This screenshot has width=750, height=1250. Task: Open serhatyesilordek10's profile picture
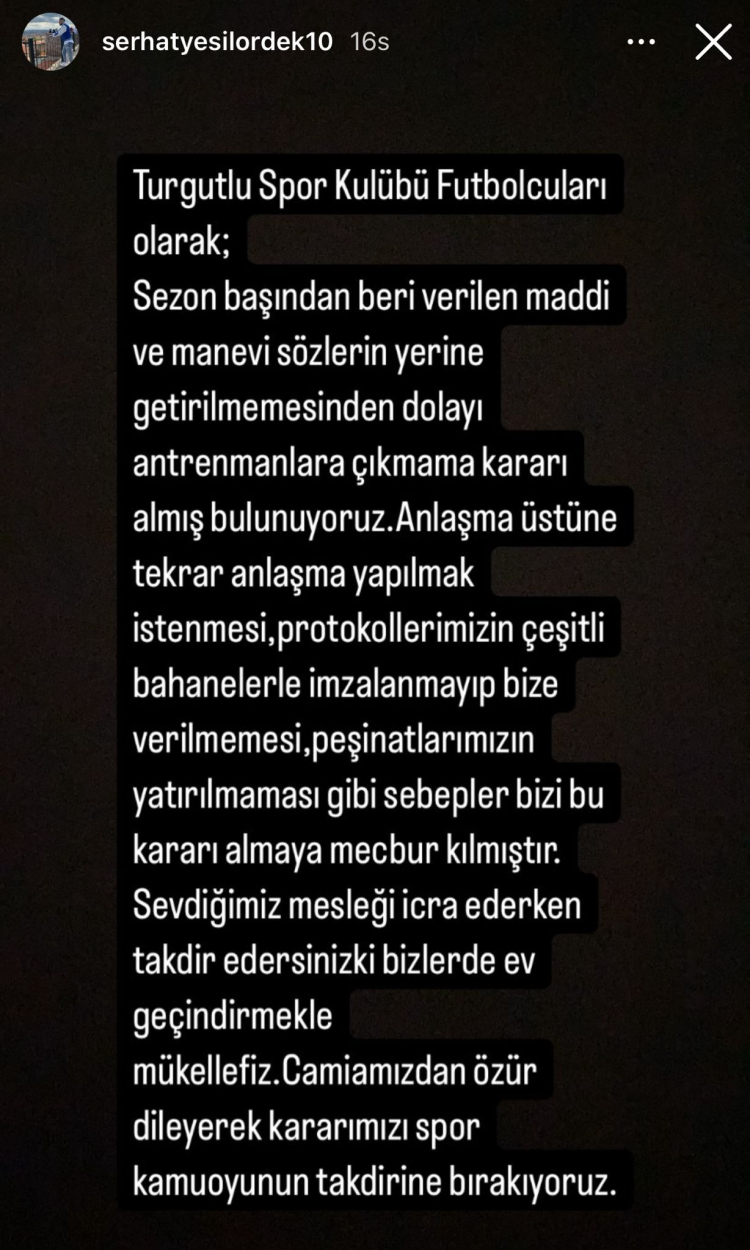[x=50, y=42]
